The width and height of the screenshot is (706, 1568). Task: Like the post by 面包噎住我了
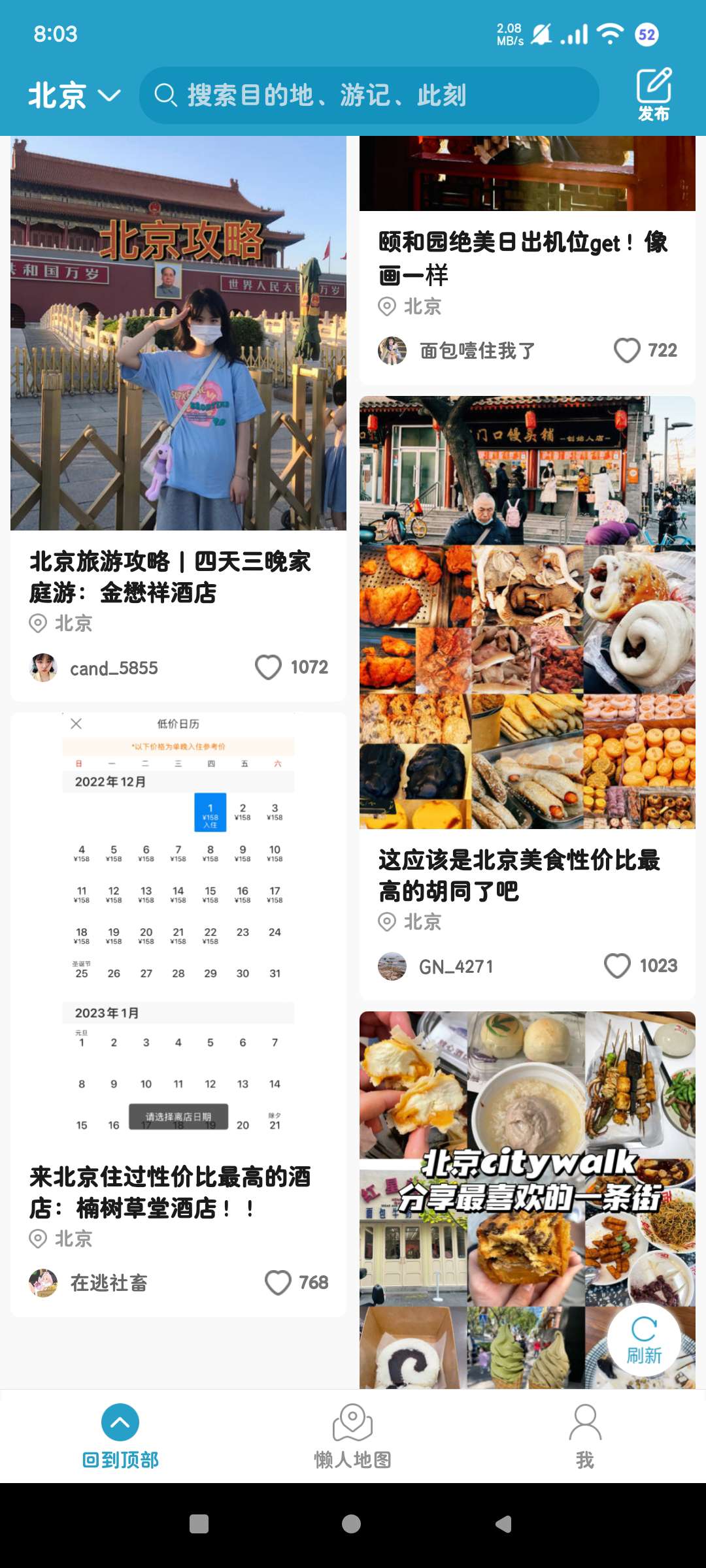click(627, 350)
